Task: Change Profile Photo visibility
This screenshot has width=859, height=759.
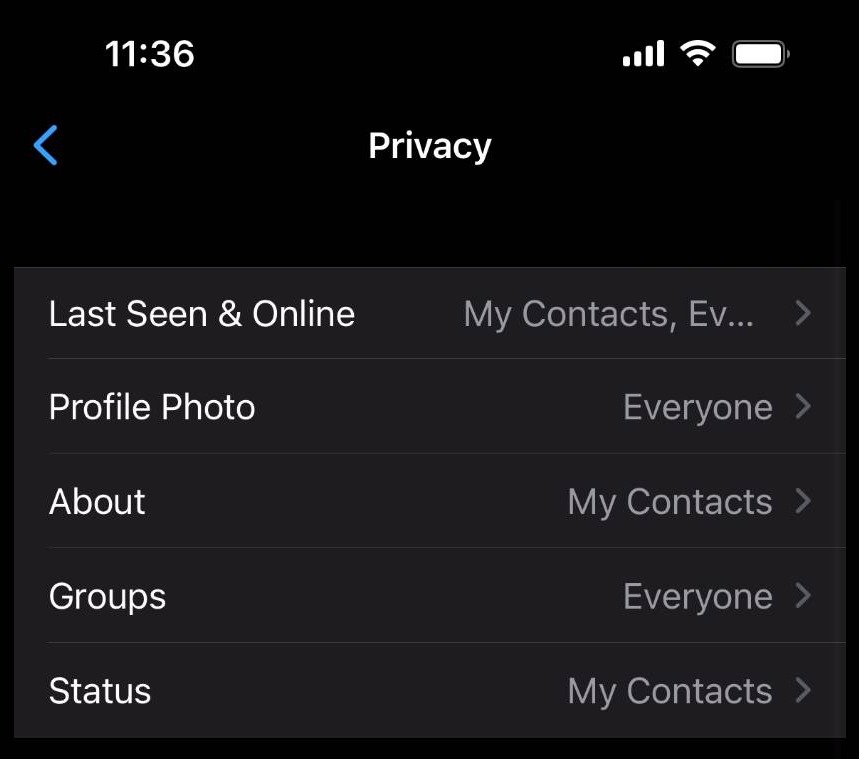Action: tap(430, 407)
